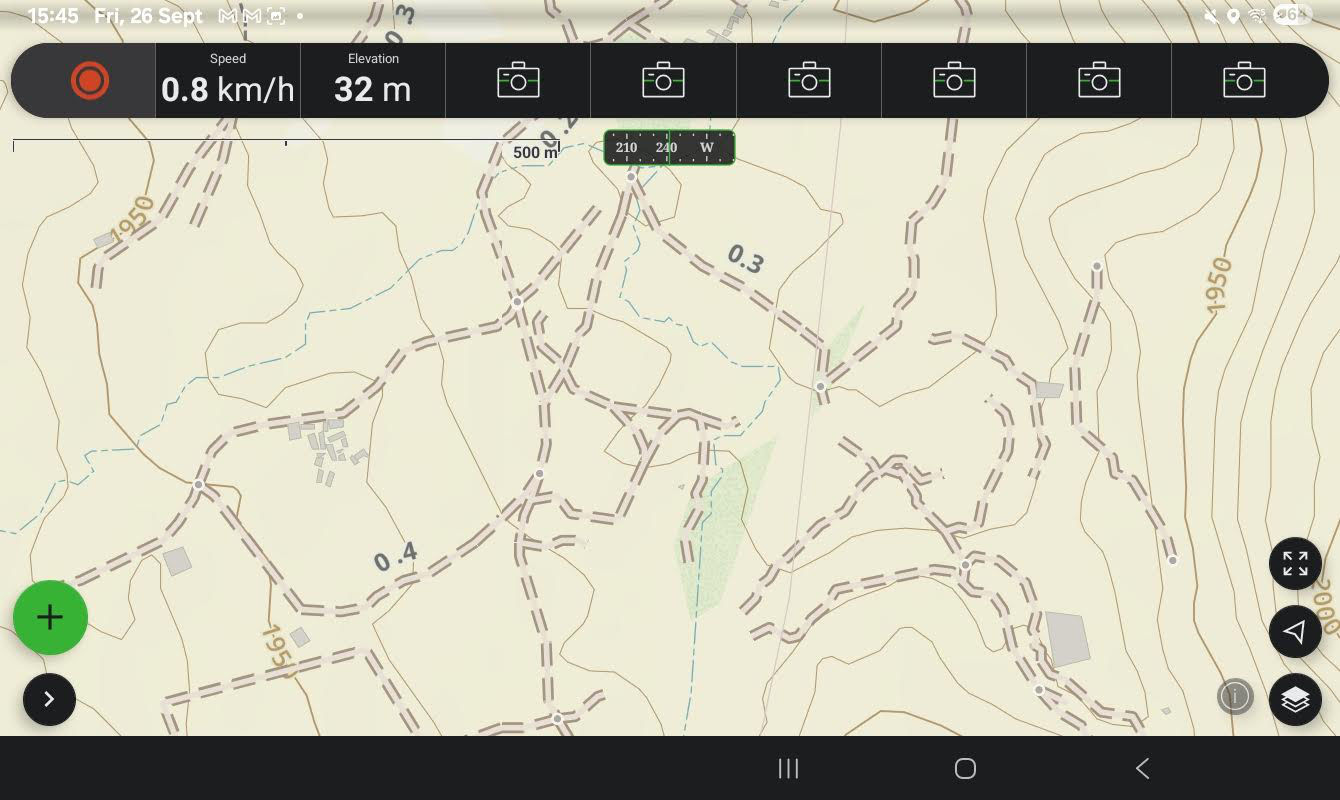This screenshot has width=1340, height=800.
Task: Toggle fullscreen map view
Action: (1295, 564)
